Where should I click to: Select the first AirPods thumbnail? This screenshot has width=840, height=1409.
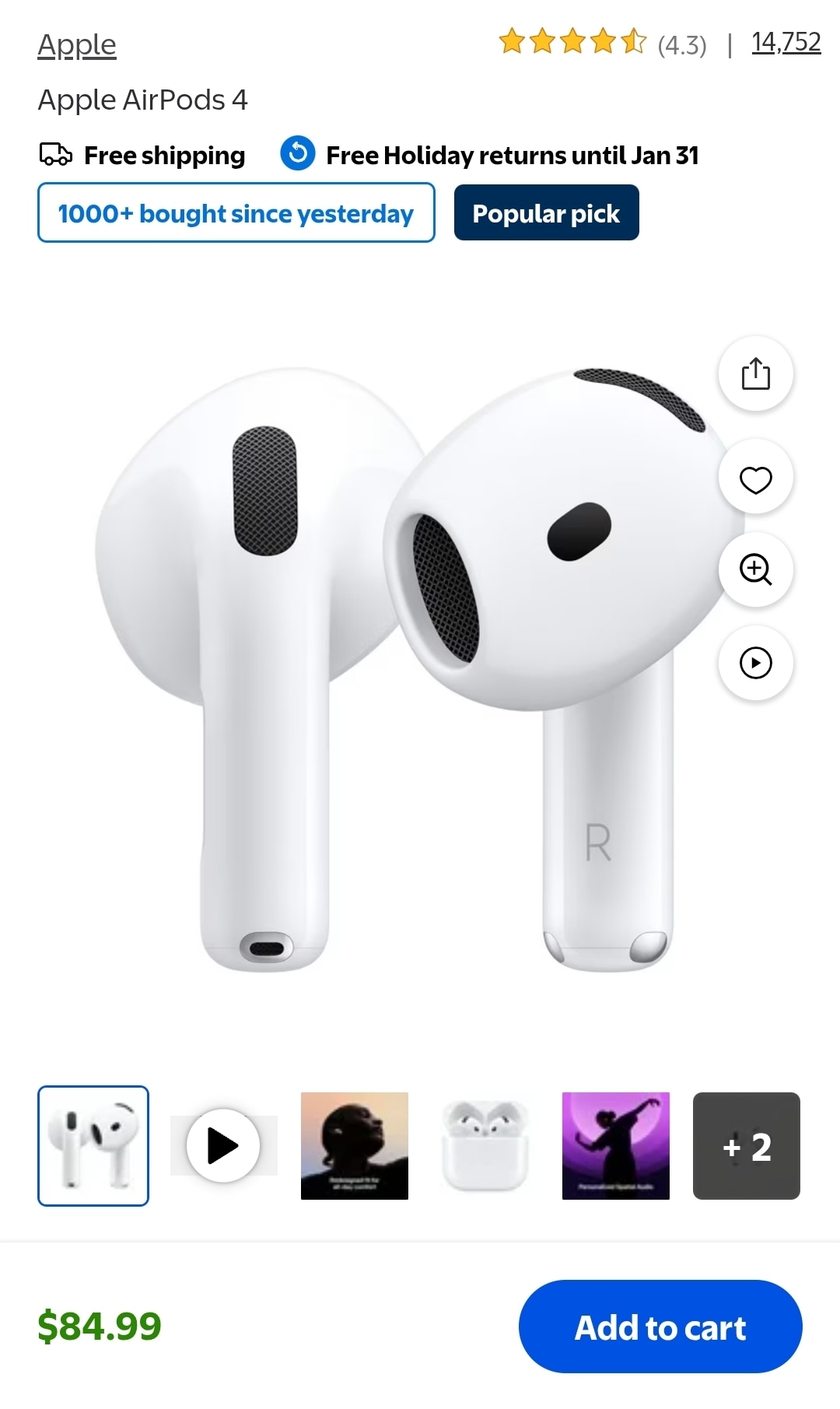93,1145
